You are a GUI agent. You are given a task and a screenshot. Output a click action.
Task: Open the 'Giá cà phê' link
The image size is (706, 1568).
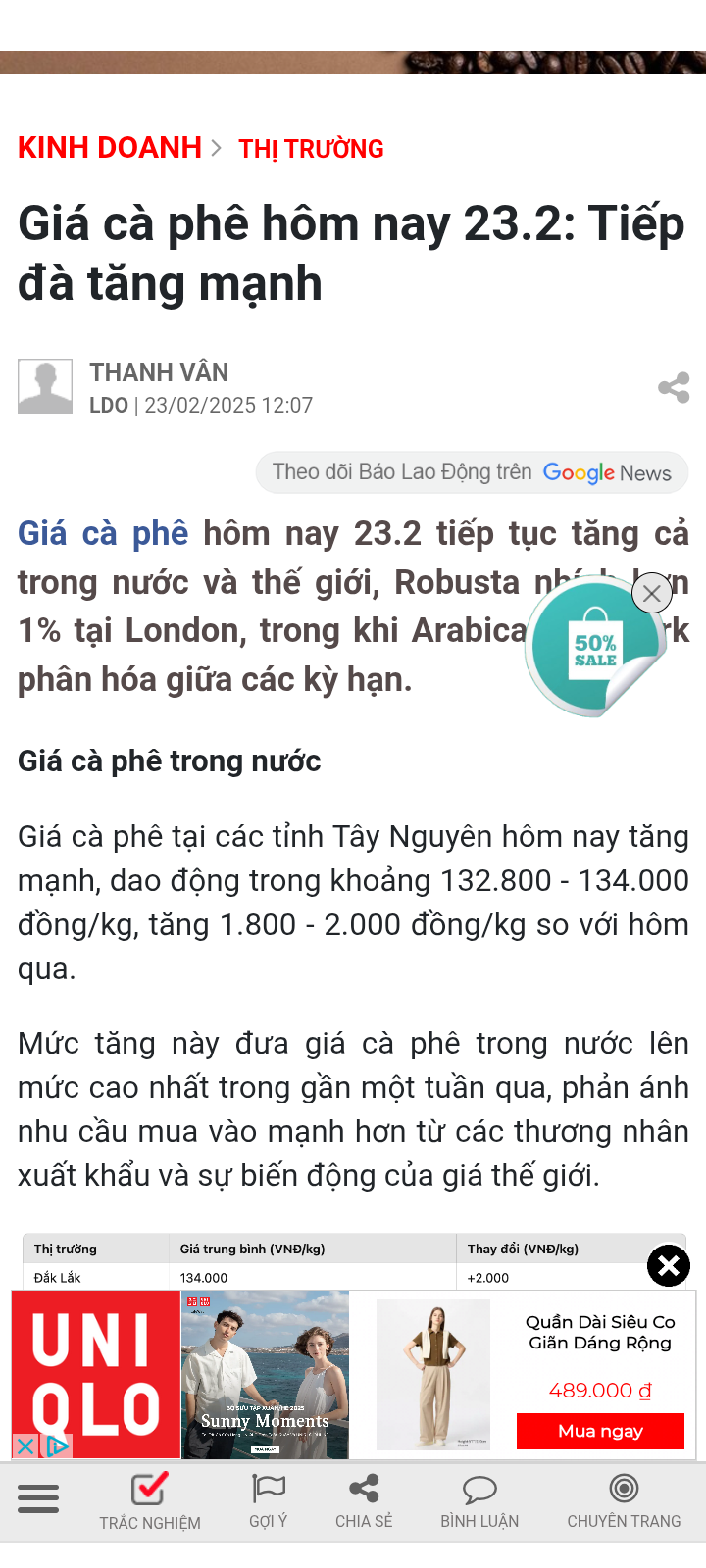pyautogui.click(x=103, y=534)
